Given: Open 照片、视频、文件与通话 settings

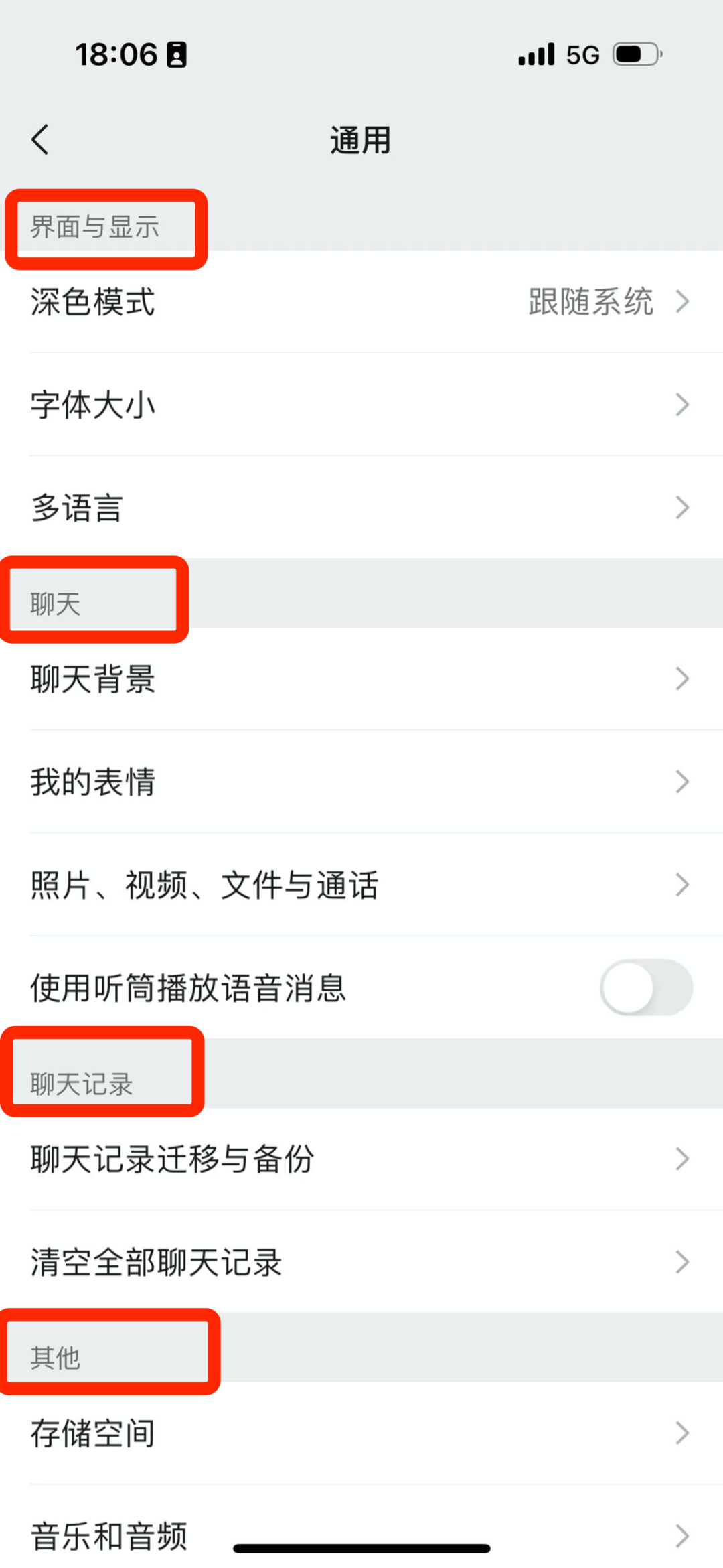Looking at the screenshot, I should pyautogui.click(x=361, y=885).
